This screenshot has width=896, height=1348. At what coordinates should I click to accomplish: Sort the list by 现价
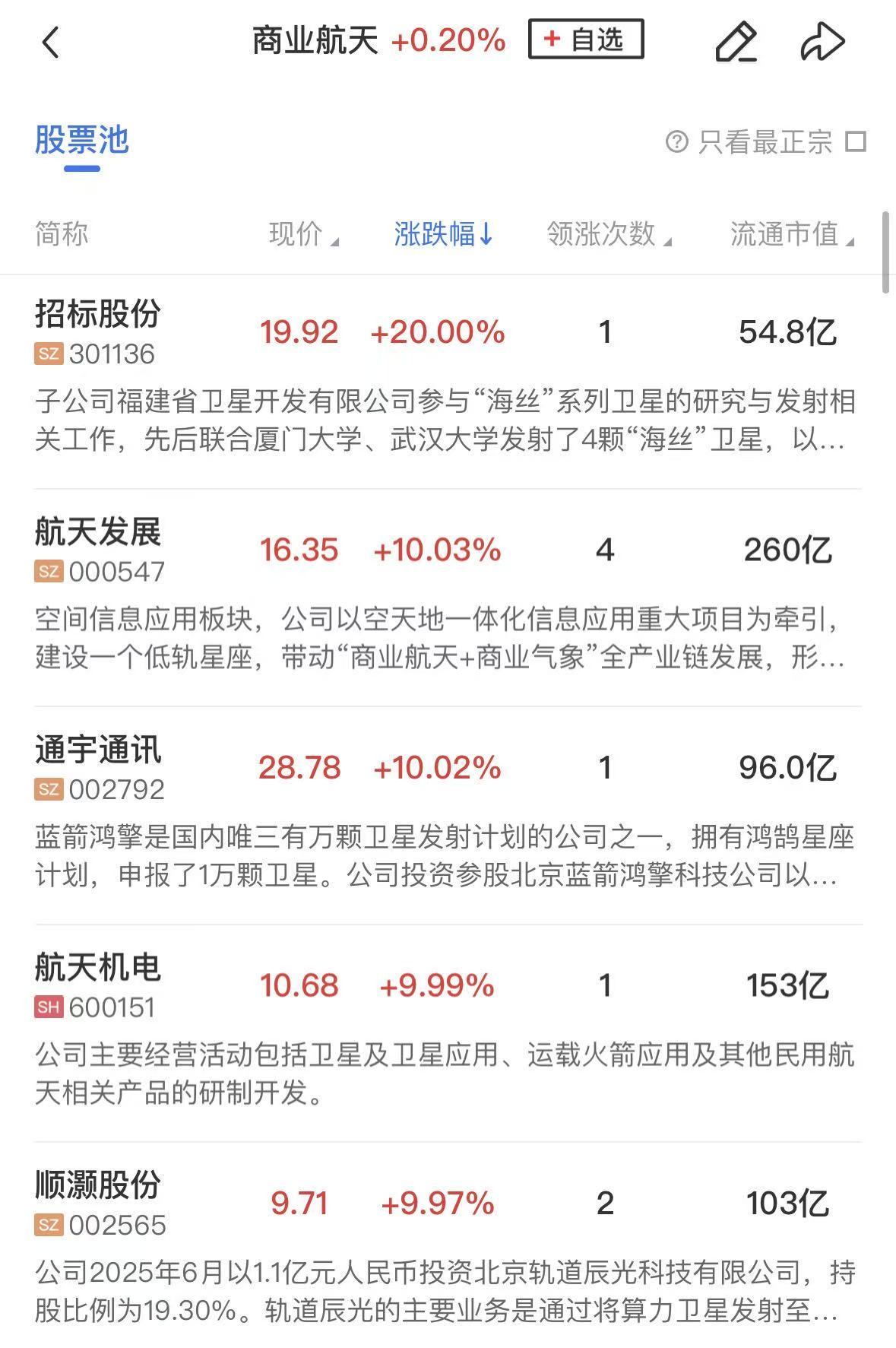[302, 234]
